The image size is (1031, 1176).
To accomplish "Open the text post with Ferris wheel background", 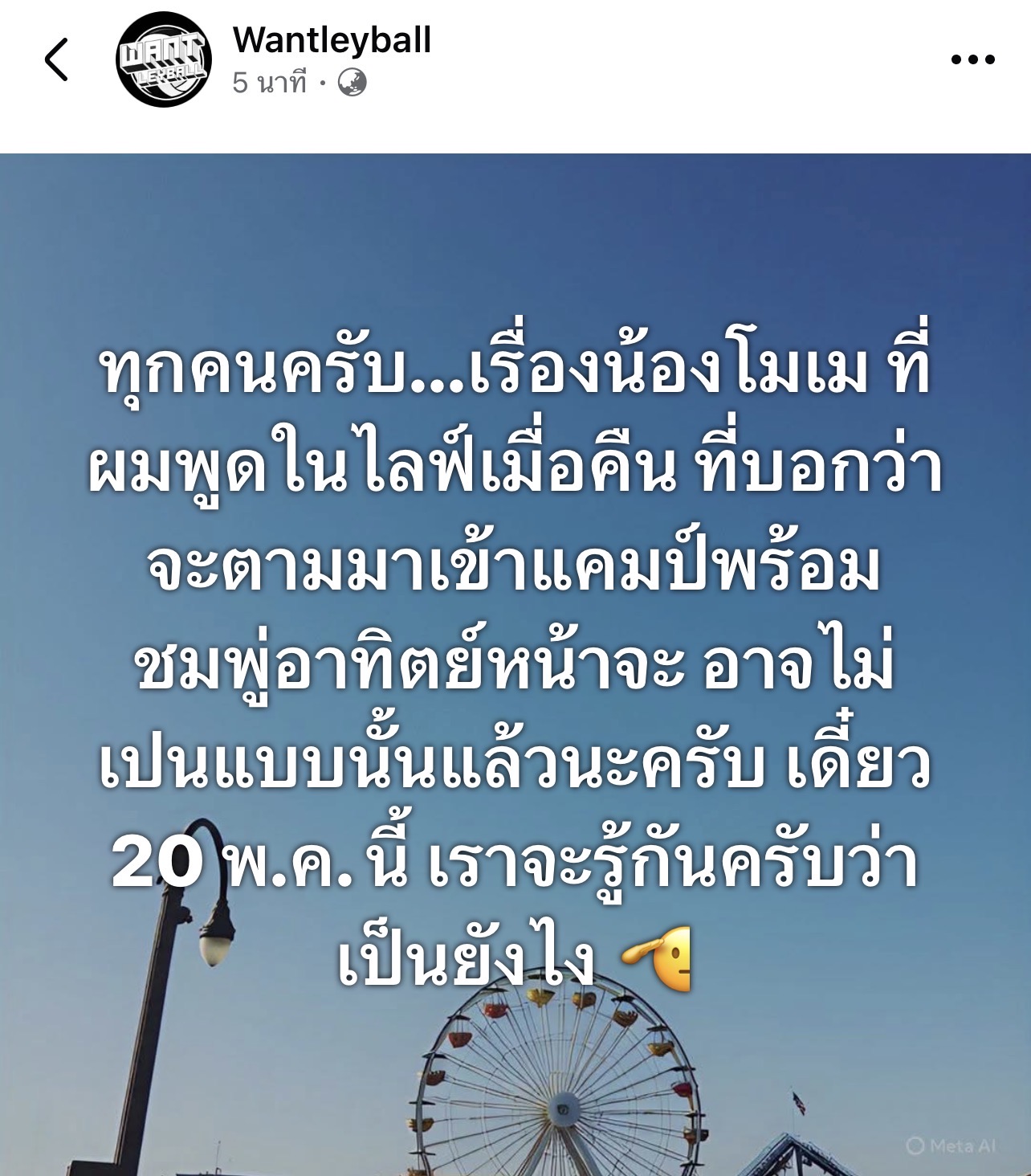I will (x=515, y=664).
